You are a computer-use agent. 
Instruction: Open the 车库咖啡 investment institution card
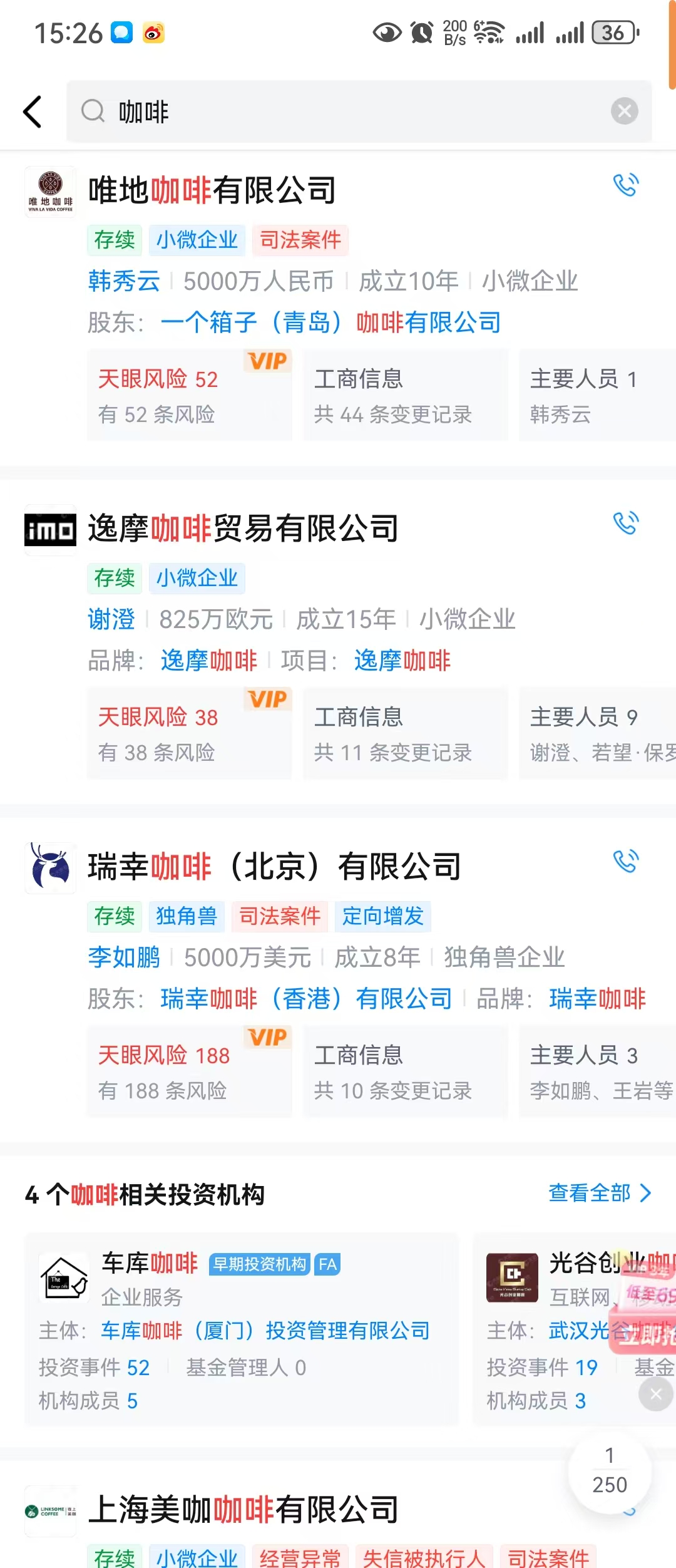pyautogui.click(x=241, y=1328)
